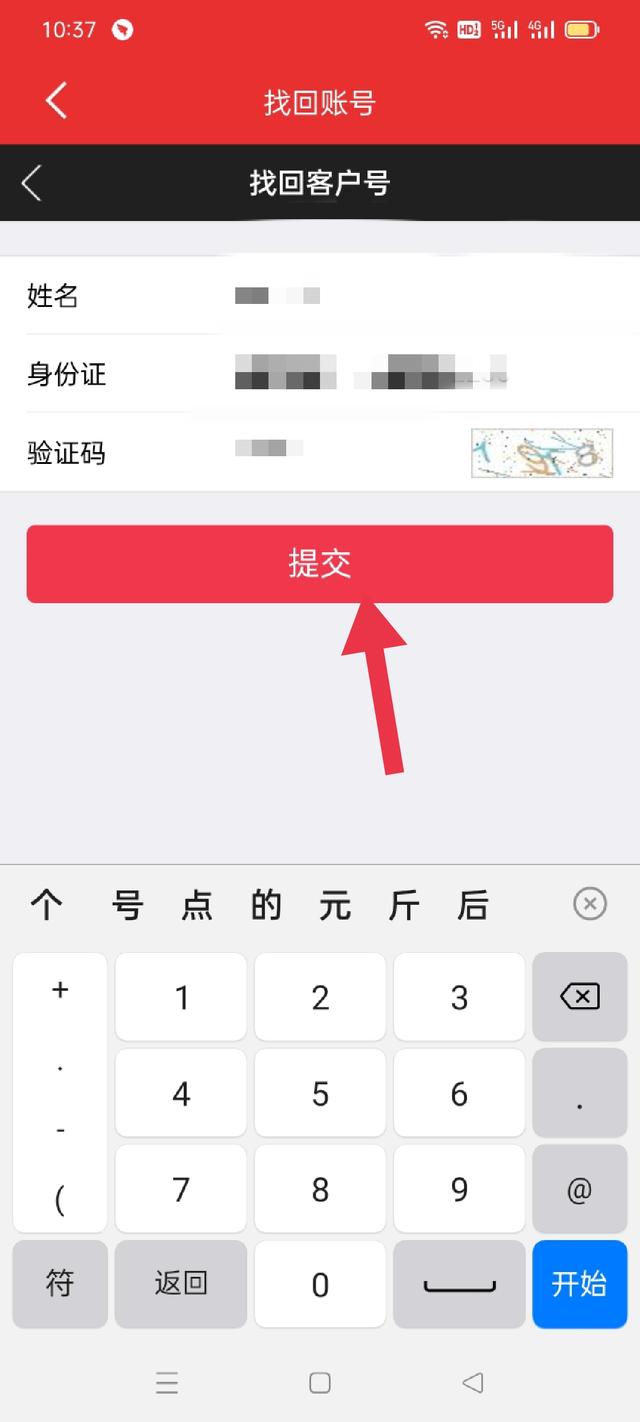640x1422 pixels.
Task: Select the suggested word 号
Action: coord(127,906)
